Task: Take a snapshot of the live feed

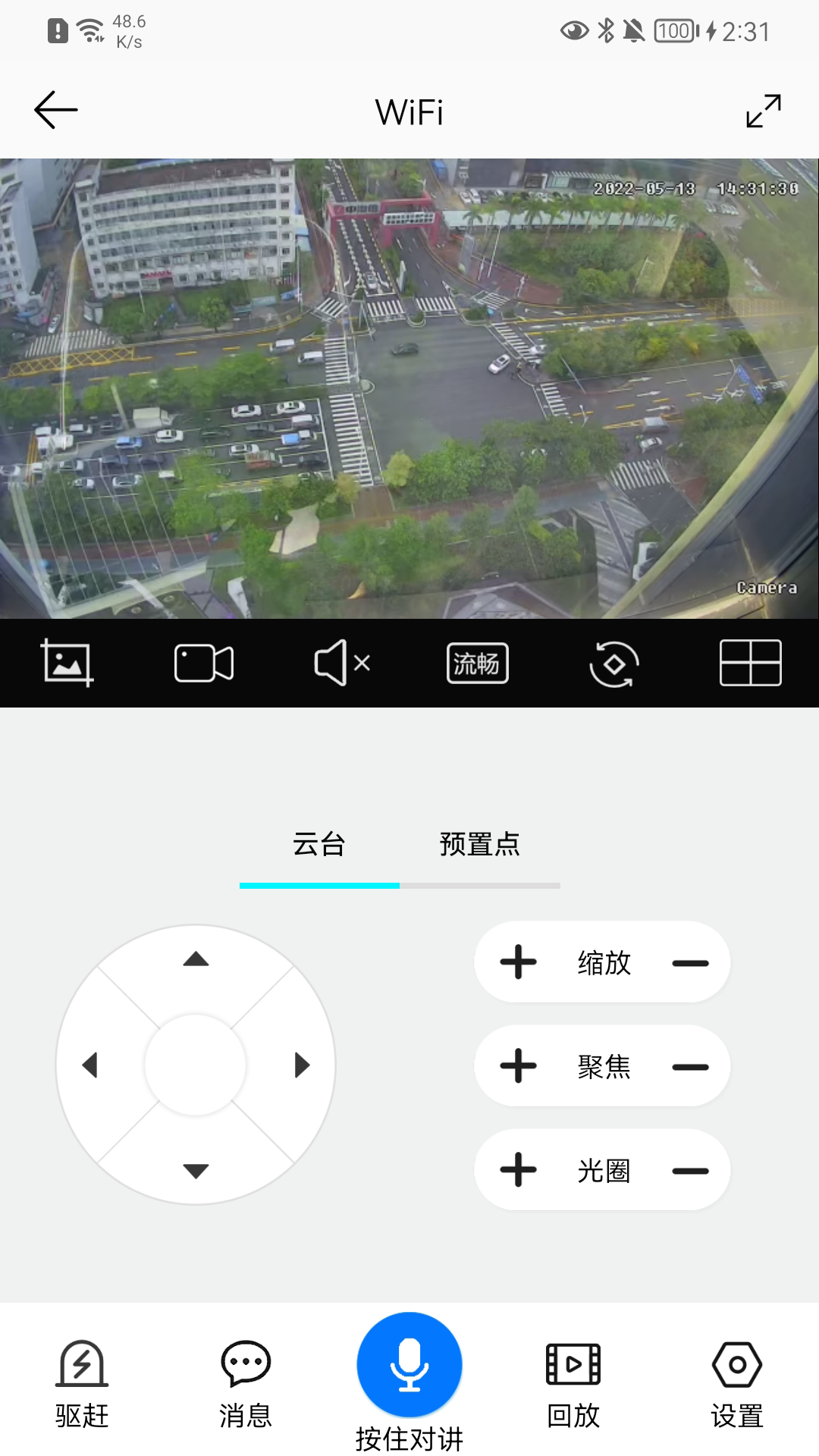Action: (x=67, y=663)
